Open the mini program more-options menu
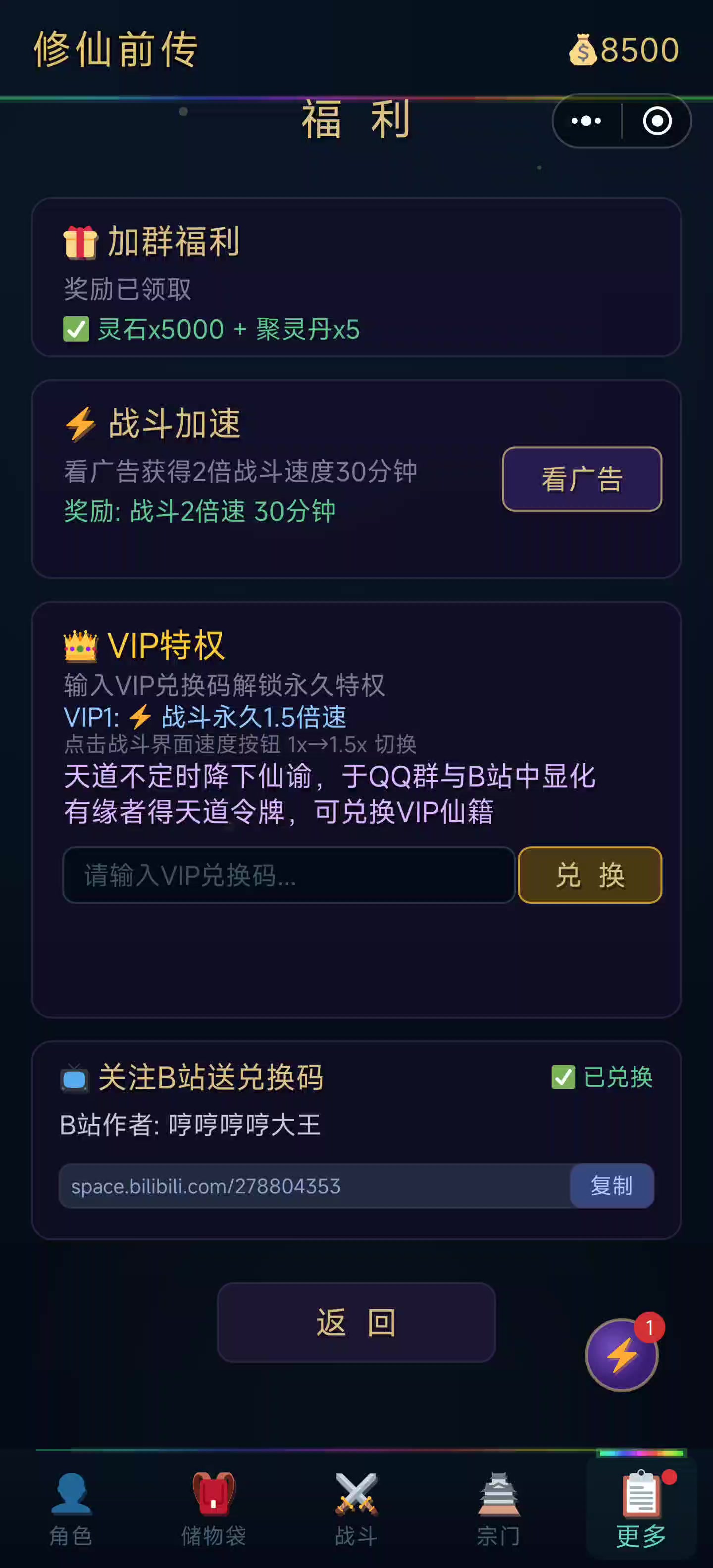Image resolution: width=713 pixels, height=1568 pixels. pyautogui.click(x=586, y=121)
